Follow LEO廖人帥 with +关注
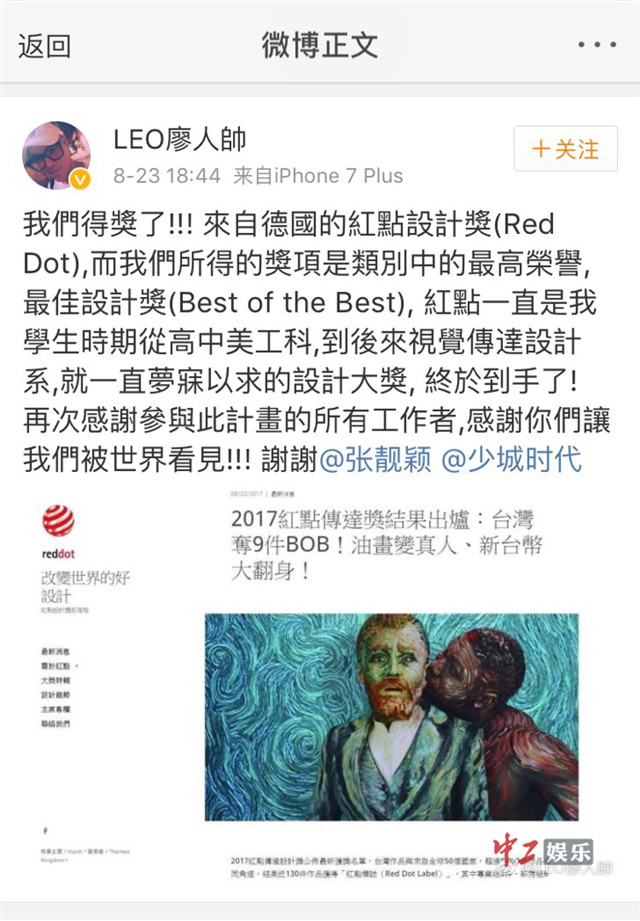This screenshot has height=921, width=640. click(x=565, y=149)
